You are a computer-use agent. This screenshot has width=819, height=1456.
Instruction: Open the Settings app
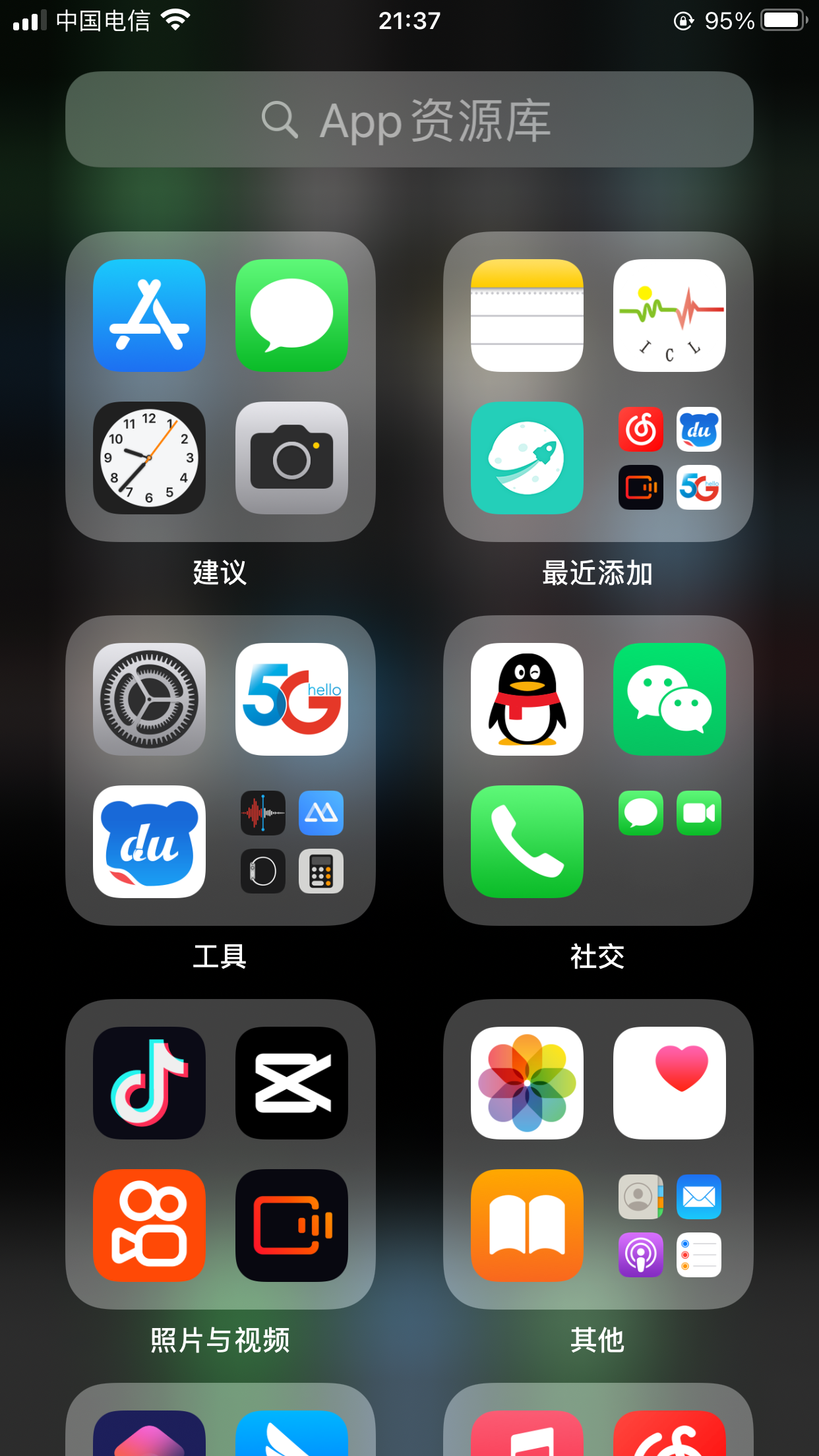[149, 699]
